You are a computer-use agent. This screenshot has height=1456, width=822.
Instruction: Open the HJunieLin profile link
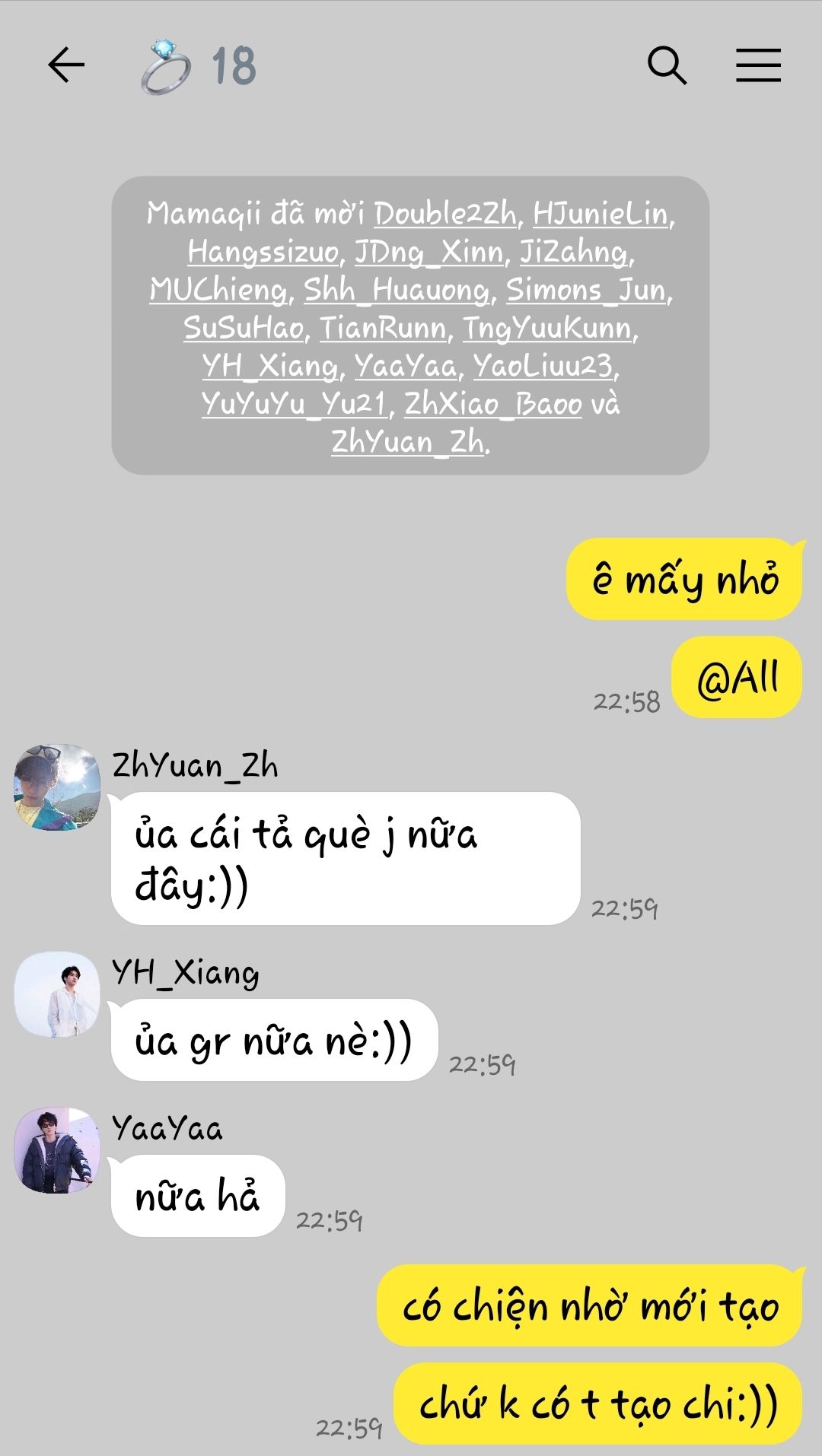(x=601, y=214)
